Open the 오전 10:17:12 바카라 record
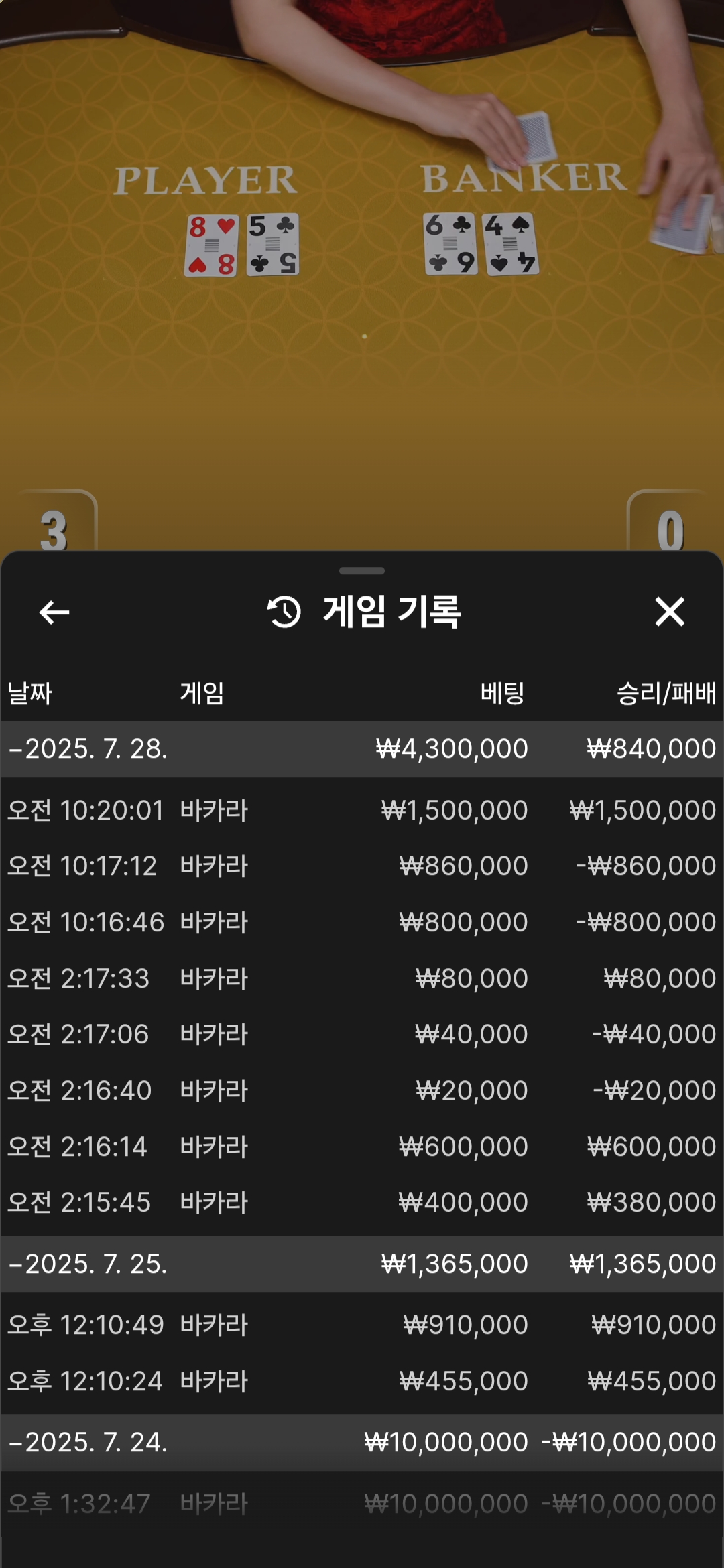This screenshot has width=724, height=1568. click(x=362, y=866)
